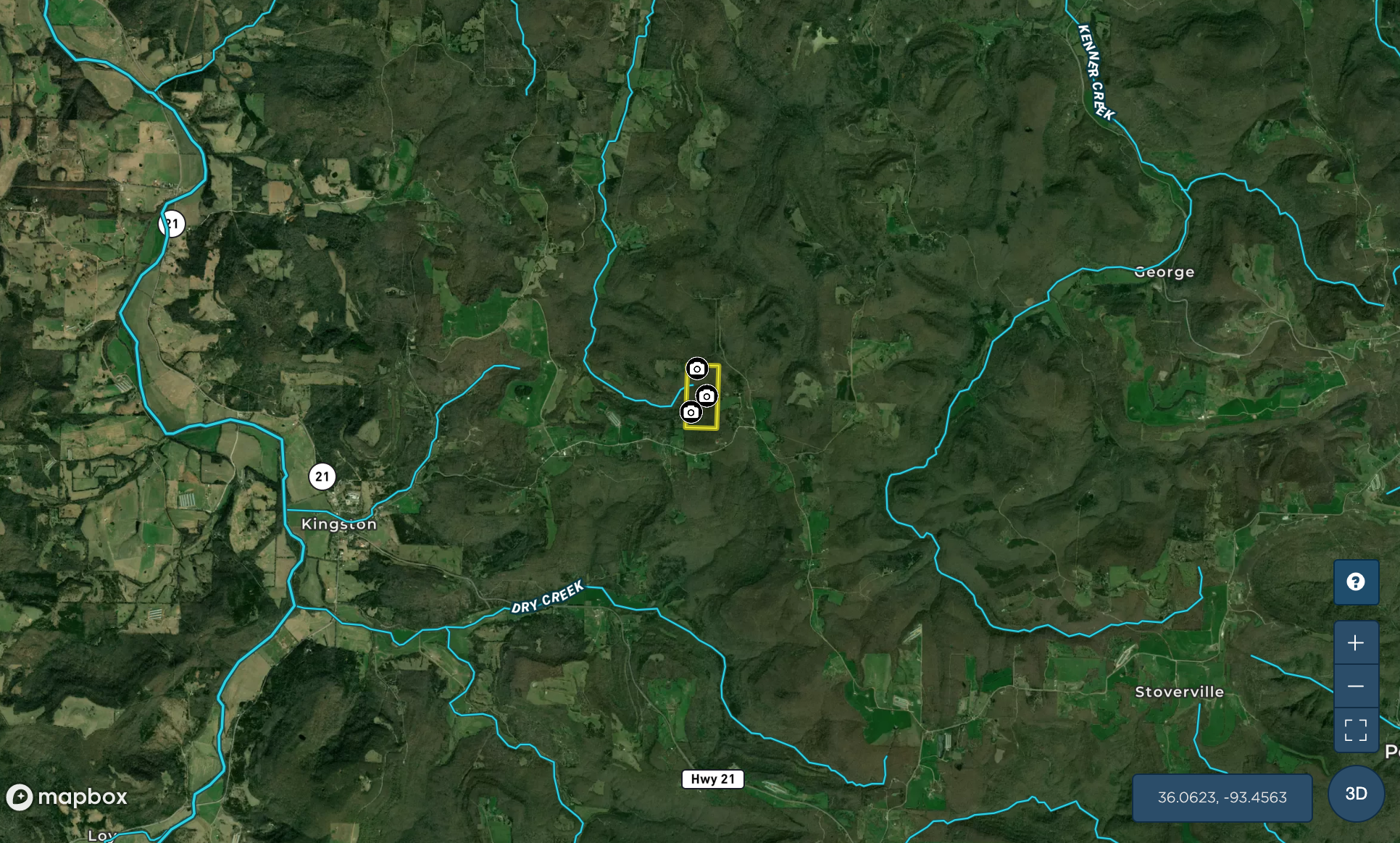
Task: Open the help question mark button
Action: pos(1356,582)
